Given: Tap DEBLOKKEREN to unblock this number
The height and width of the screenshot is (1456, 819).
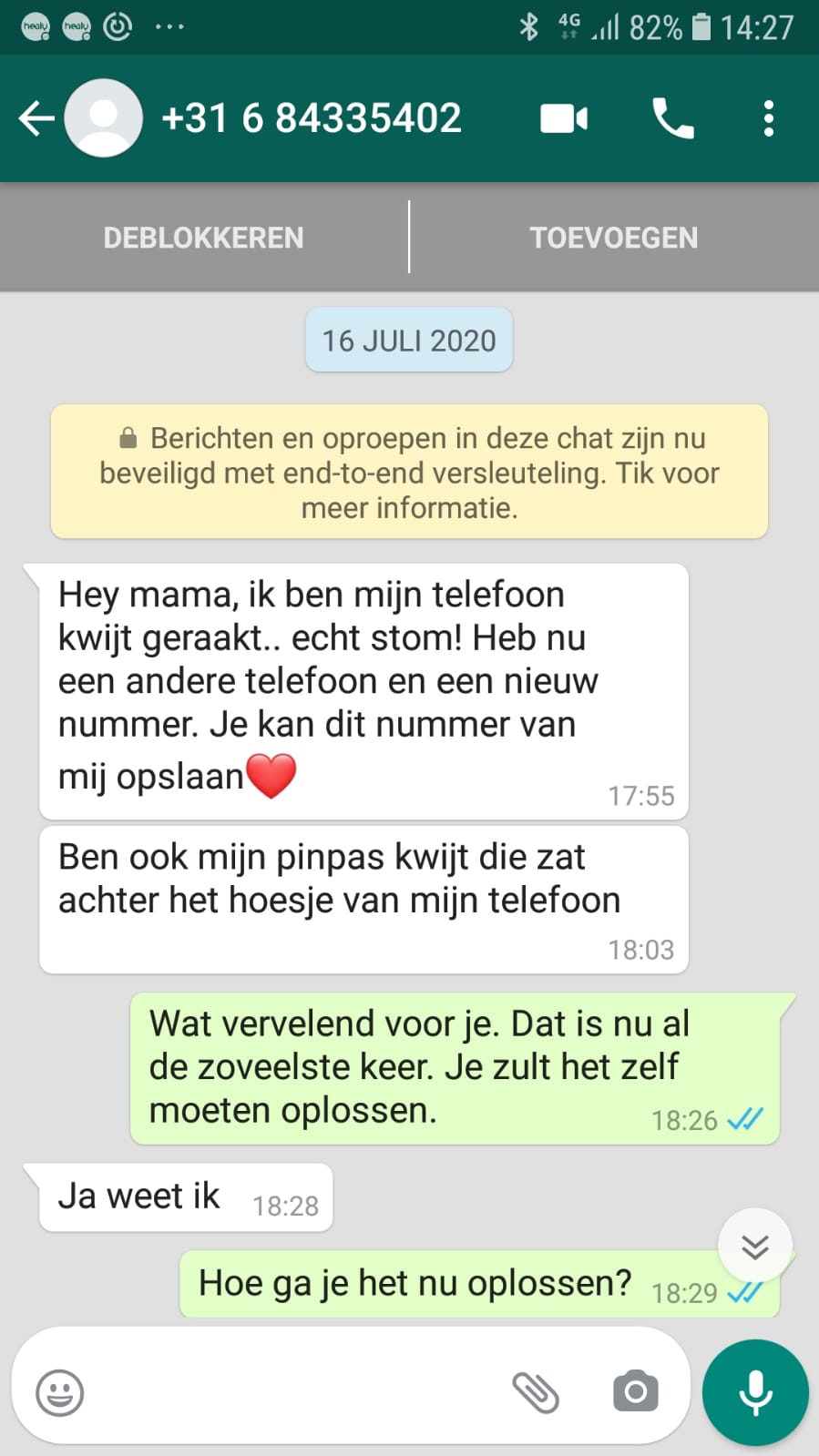Looking at the screenshot, I should point(203,238).
